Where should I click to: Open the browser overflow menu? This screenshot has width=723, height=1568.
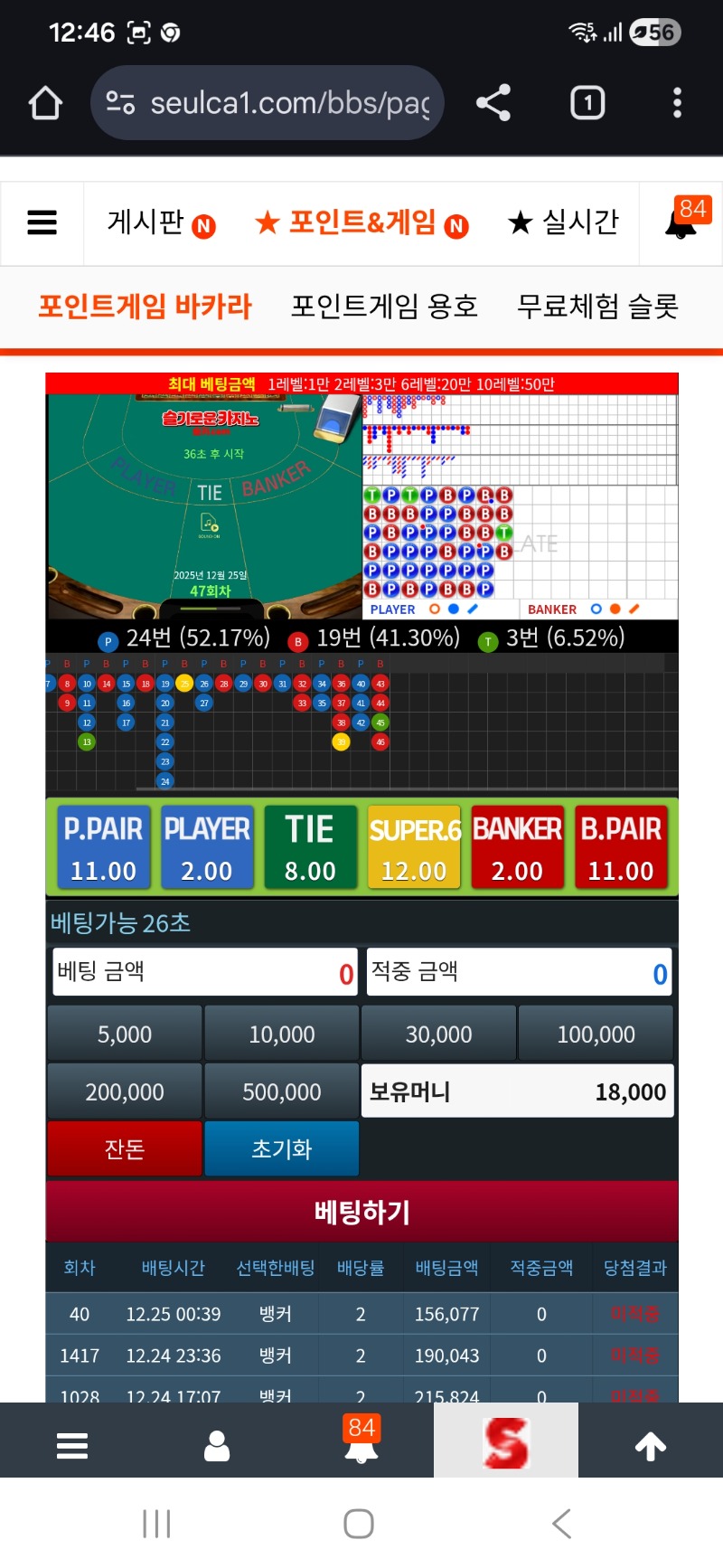click(x=677, y=103)
